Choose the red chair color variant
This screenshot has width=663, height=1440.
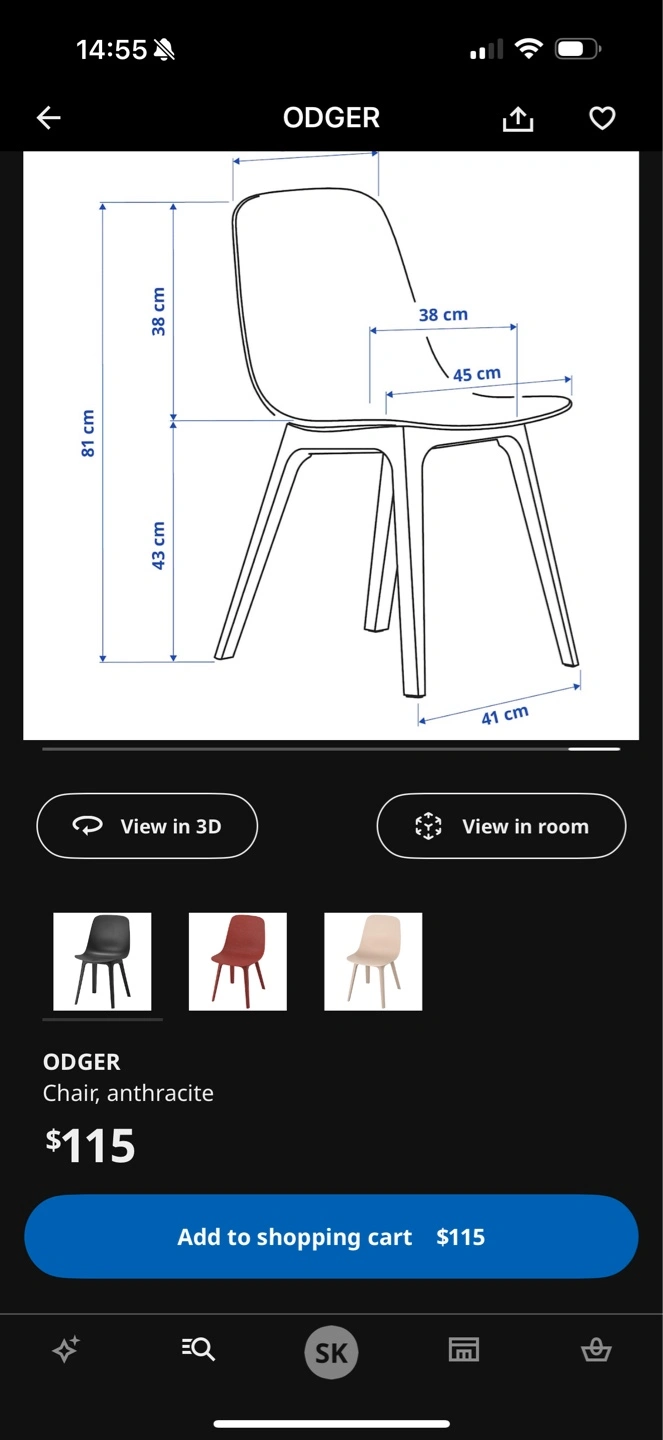tap(238, 961)
